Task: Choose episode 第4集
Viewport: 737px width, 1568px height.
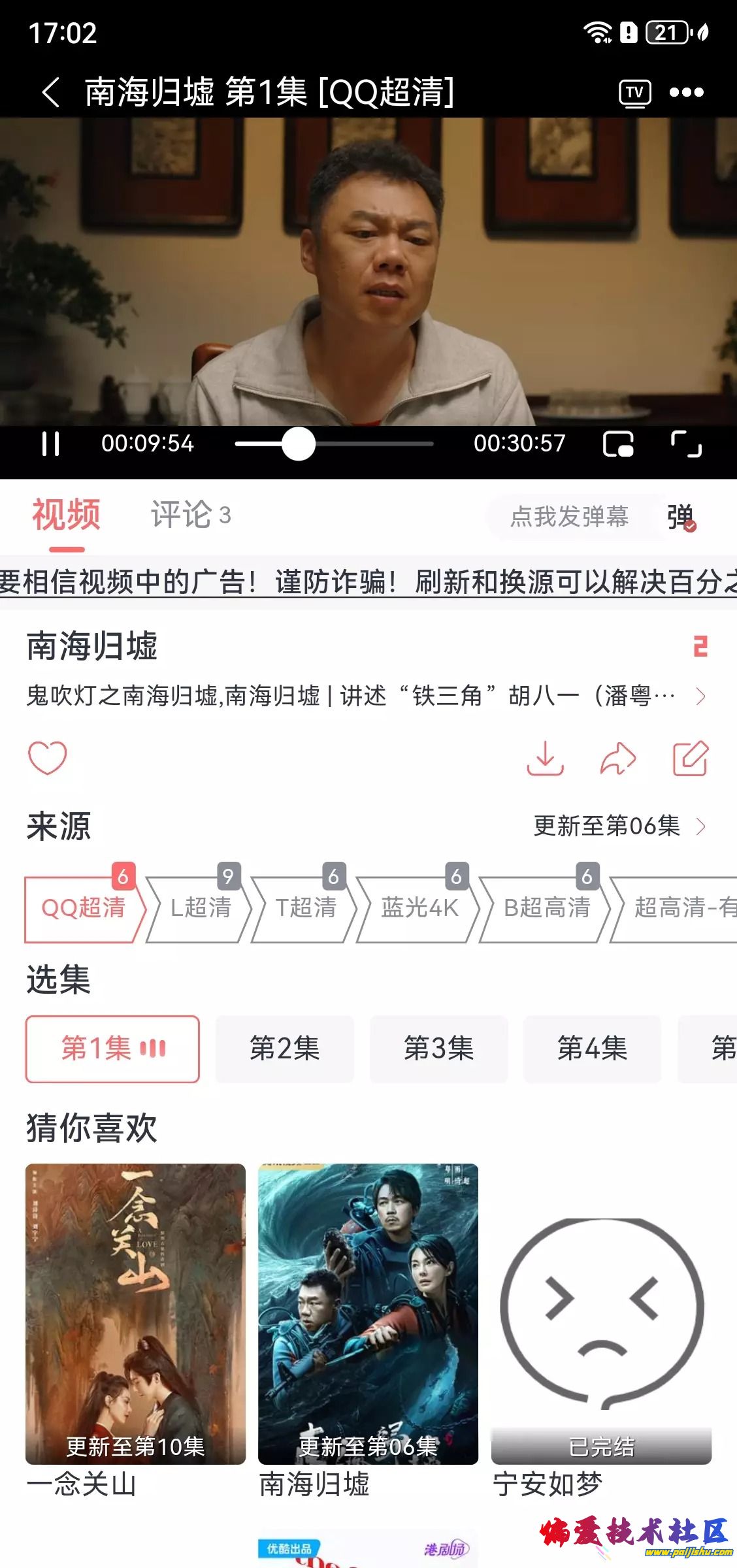Action: click(x=592, y=1049)
